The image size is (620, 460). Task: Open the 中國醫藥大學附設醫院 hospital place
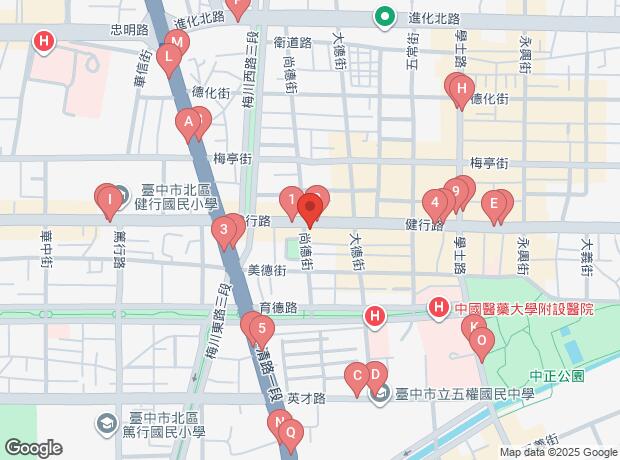point(437,308)
